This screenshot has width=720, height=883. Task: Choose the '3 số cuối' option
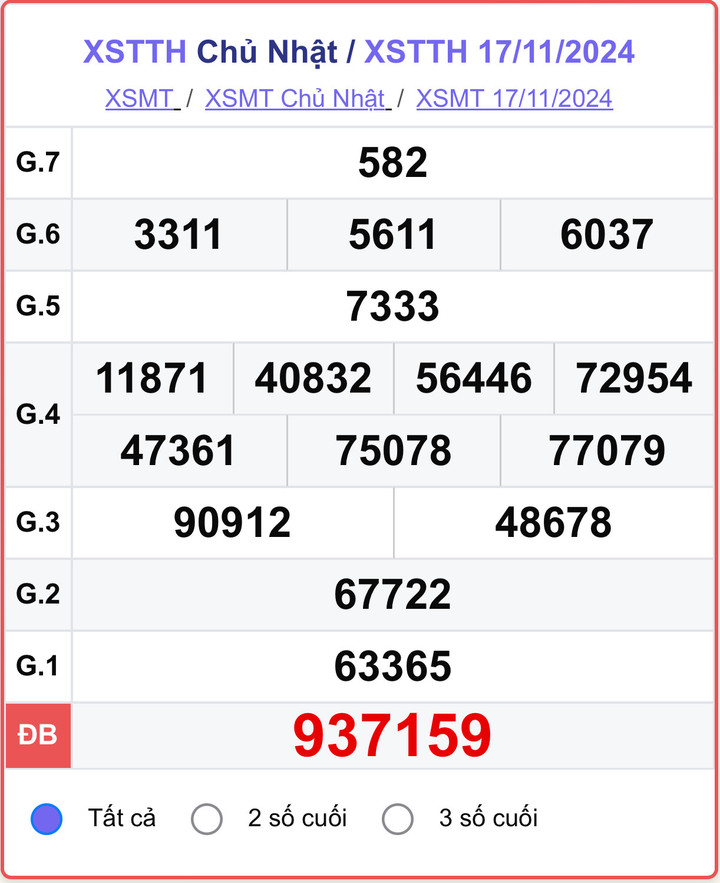click(x=400, y=817)
